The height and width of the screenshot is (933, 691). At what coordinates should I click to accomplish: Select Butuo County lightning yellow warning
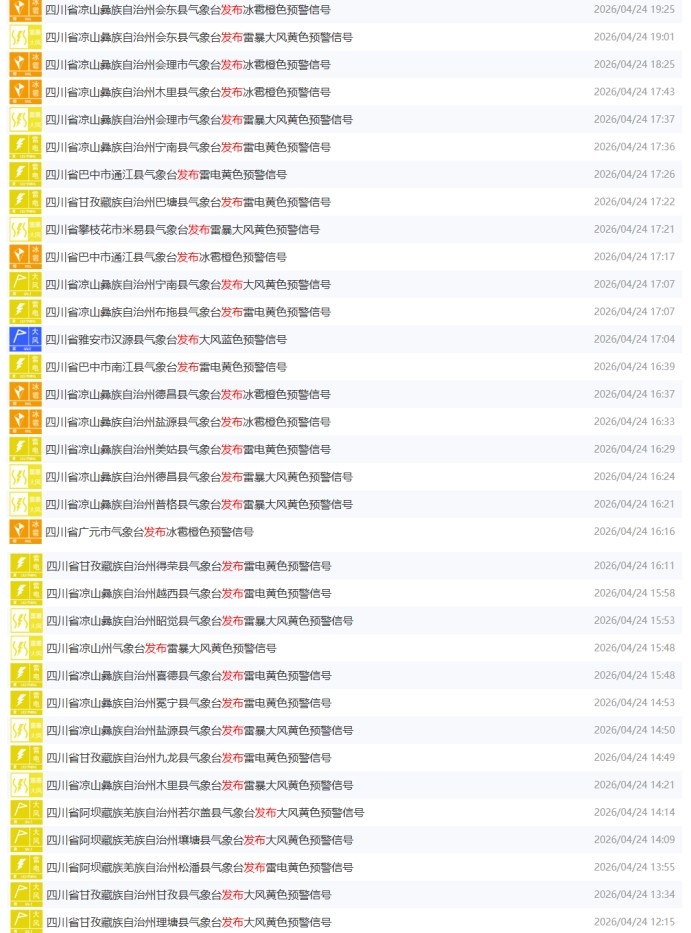pos(188,312)
